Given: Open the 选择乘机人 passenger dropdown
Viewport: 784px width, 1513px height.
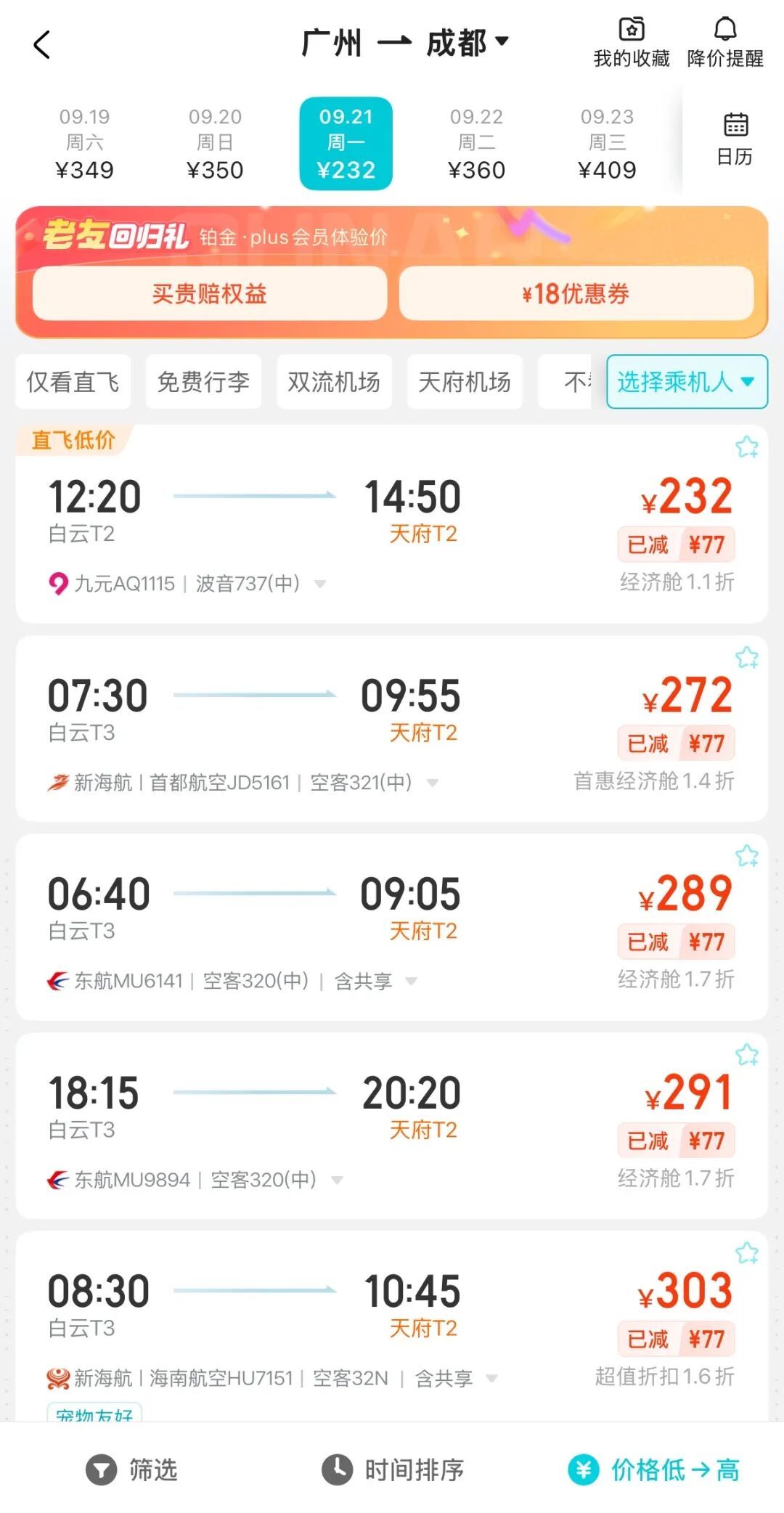Looking at the screenshot, I should pyautogui.click(x=687, y=382).
